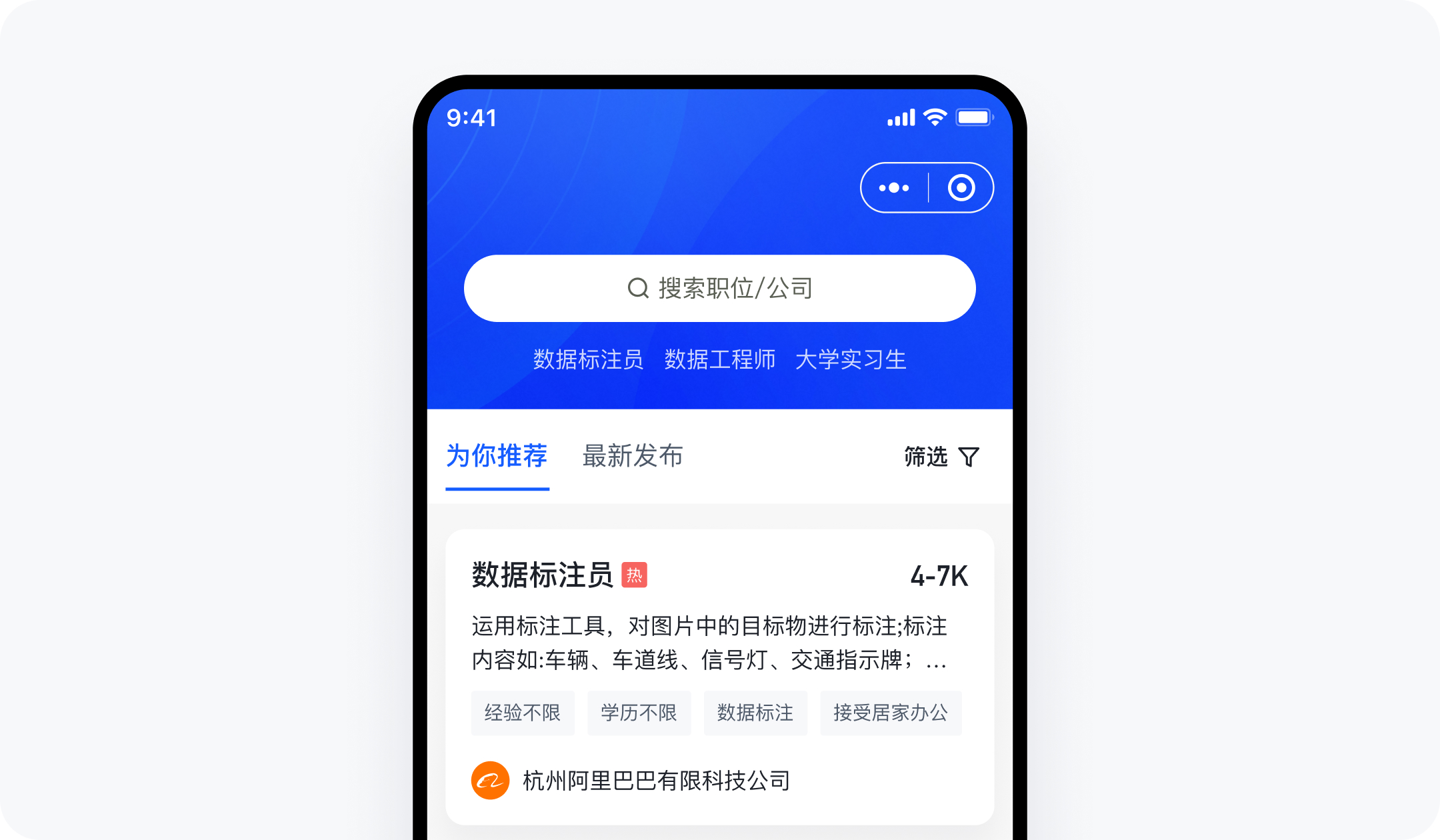
Task: Select the 数据工程师 suggested keyword
Action: point(719,360)
